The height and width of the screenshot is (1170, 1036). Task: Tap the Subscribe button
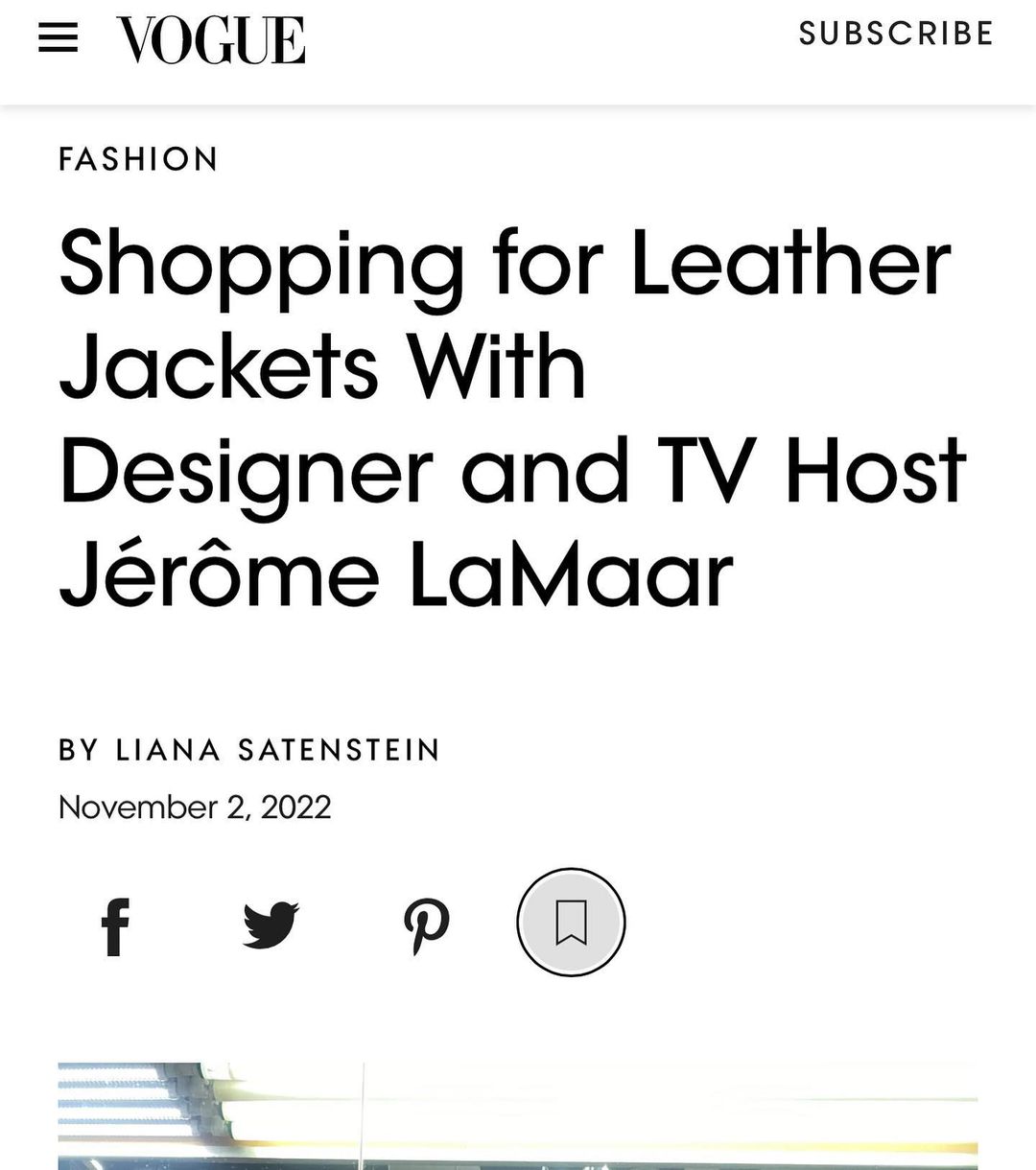coord(896,34)
